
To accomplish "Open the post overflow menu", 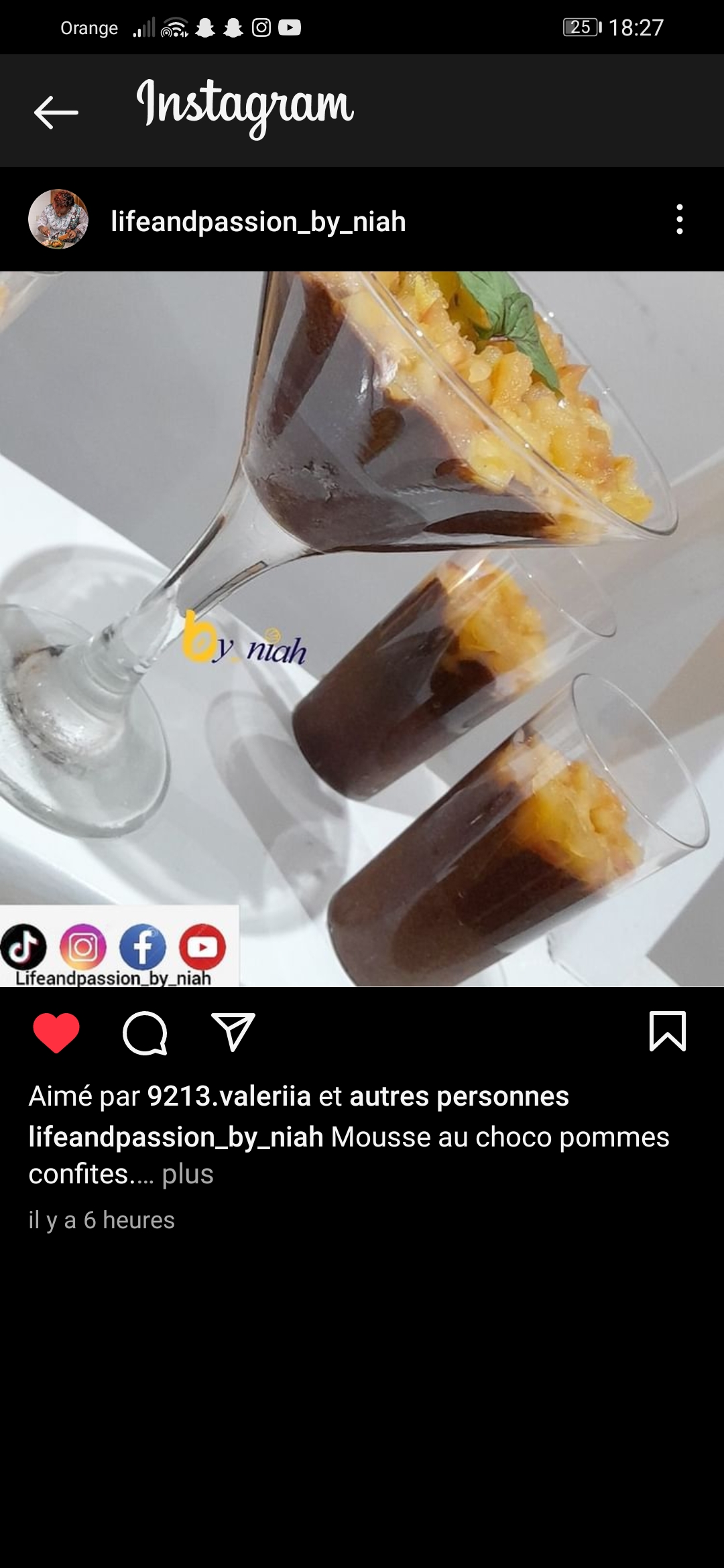I will (x=679, y=220).
